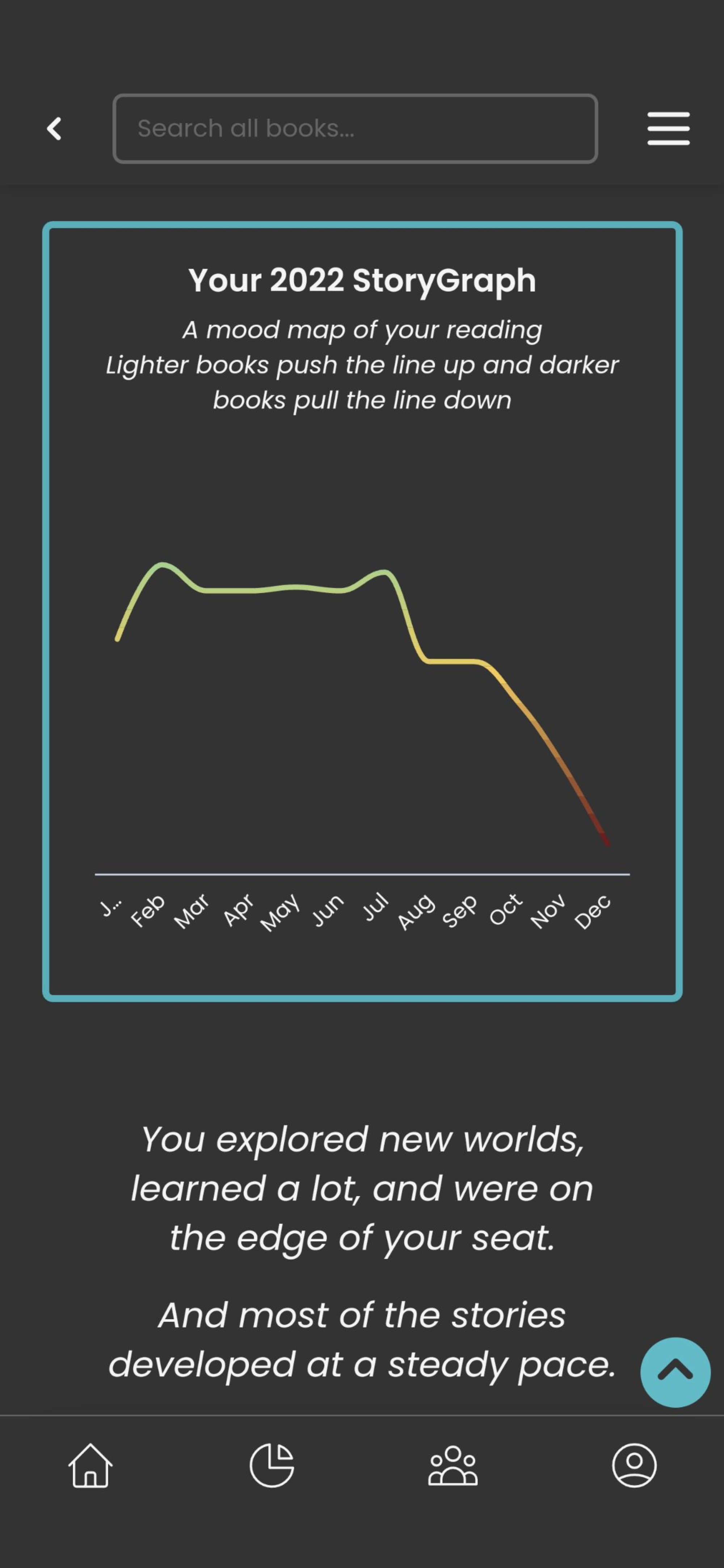Jump to top with the up-arrow button

tap(675, 1372)
